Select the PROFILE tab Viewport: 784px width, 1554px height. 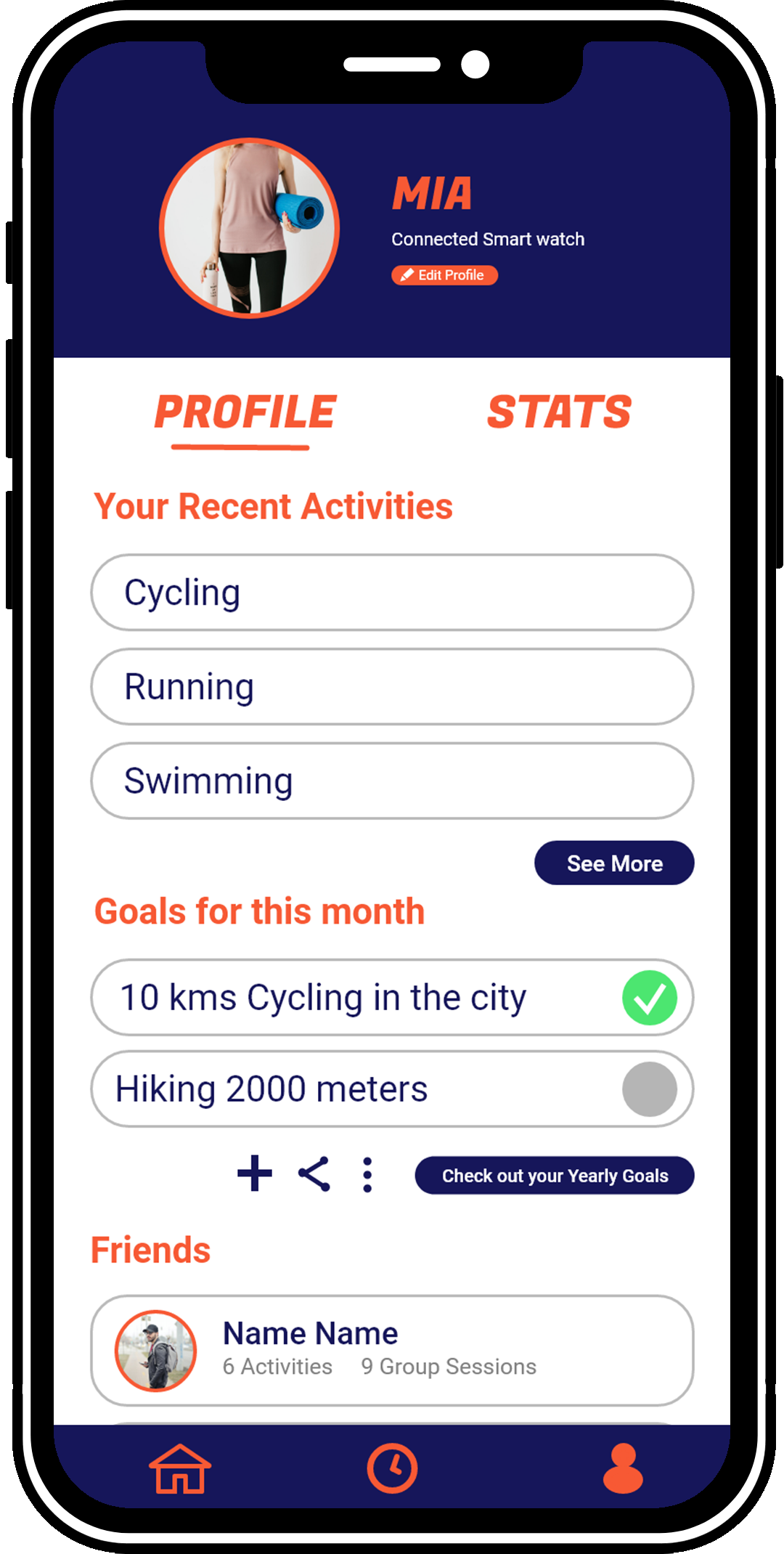pos(245,412)
